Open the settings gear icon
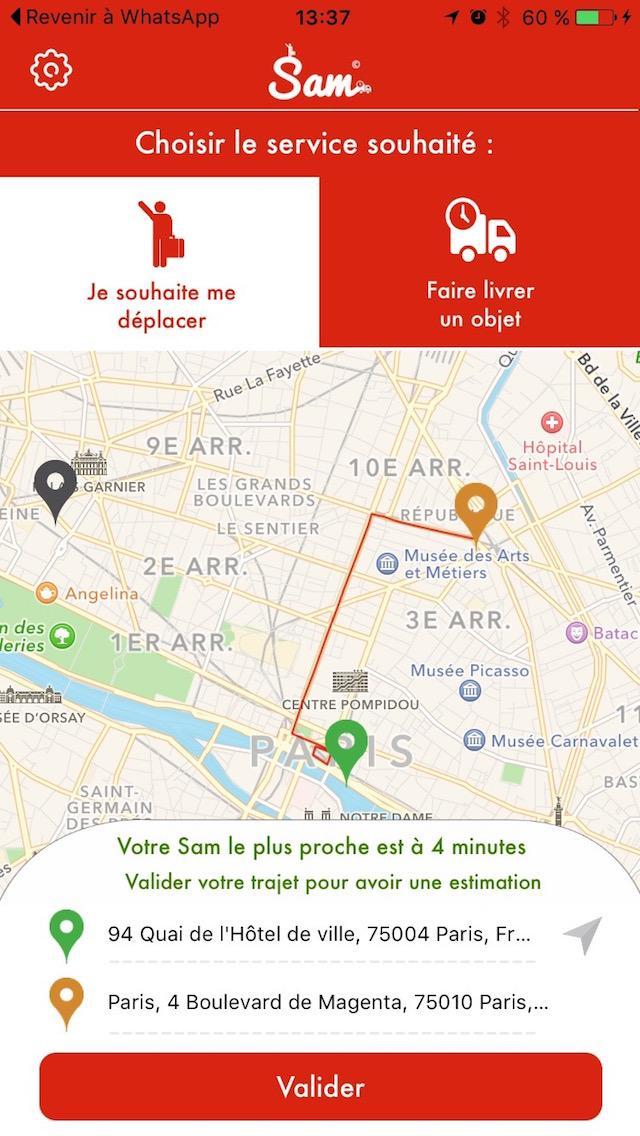 coord(51,70)
